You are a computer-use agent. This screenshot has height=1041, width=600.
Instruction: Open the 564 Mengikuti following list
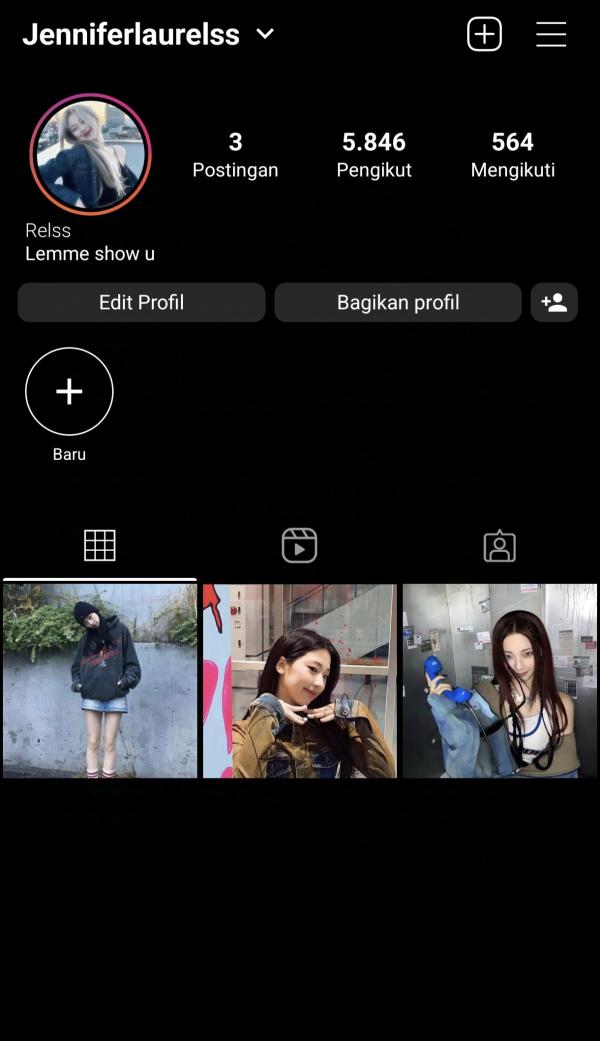[512, 154]
